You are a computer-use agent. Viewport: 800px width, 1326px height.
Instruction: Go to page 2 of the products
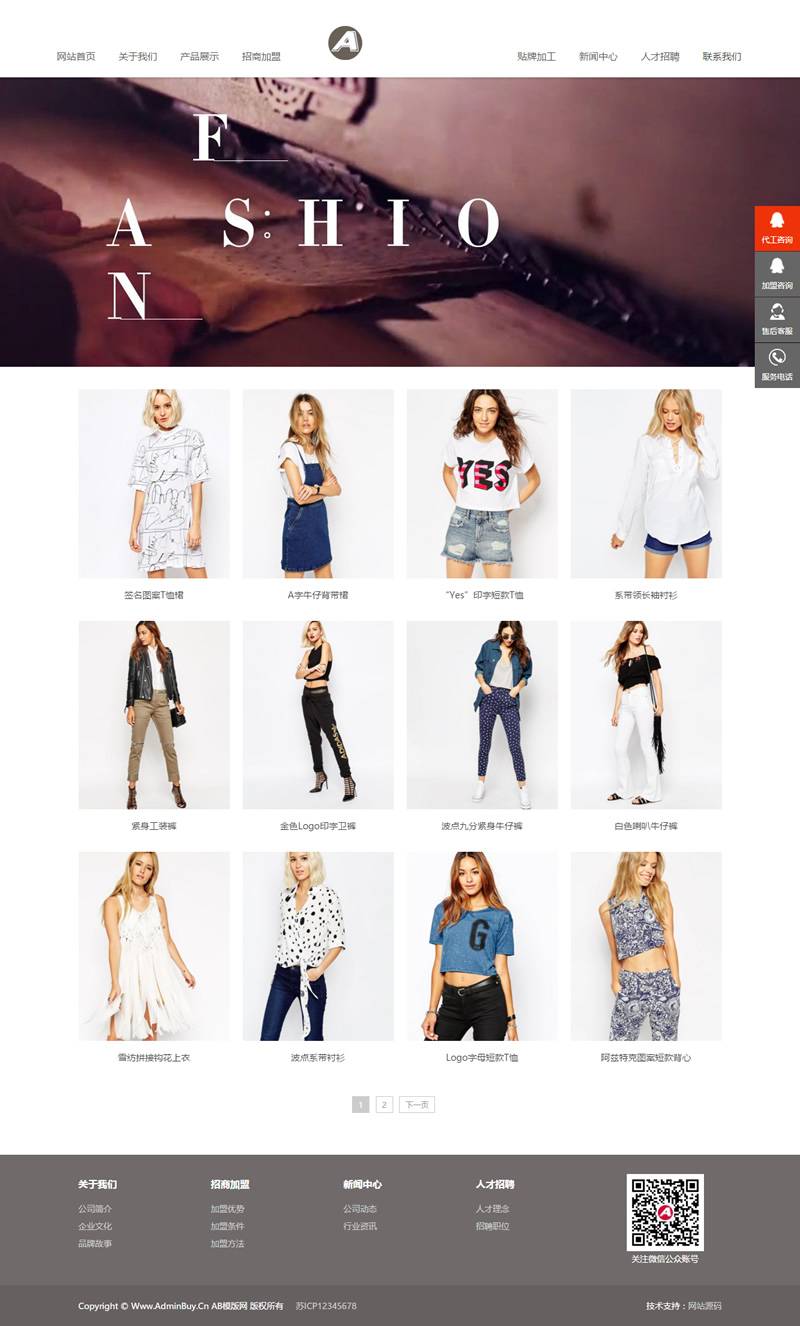[384, 1105]
